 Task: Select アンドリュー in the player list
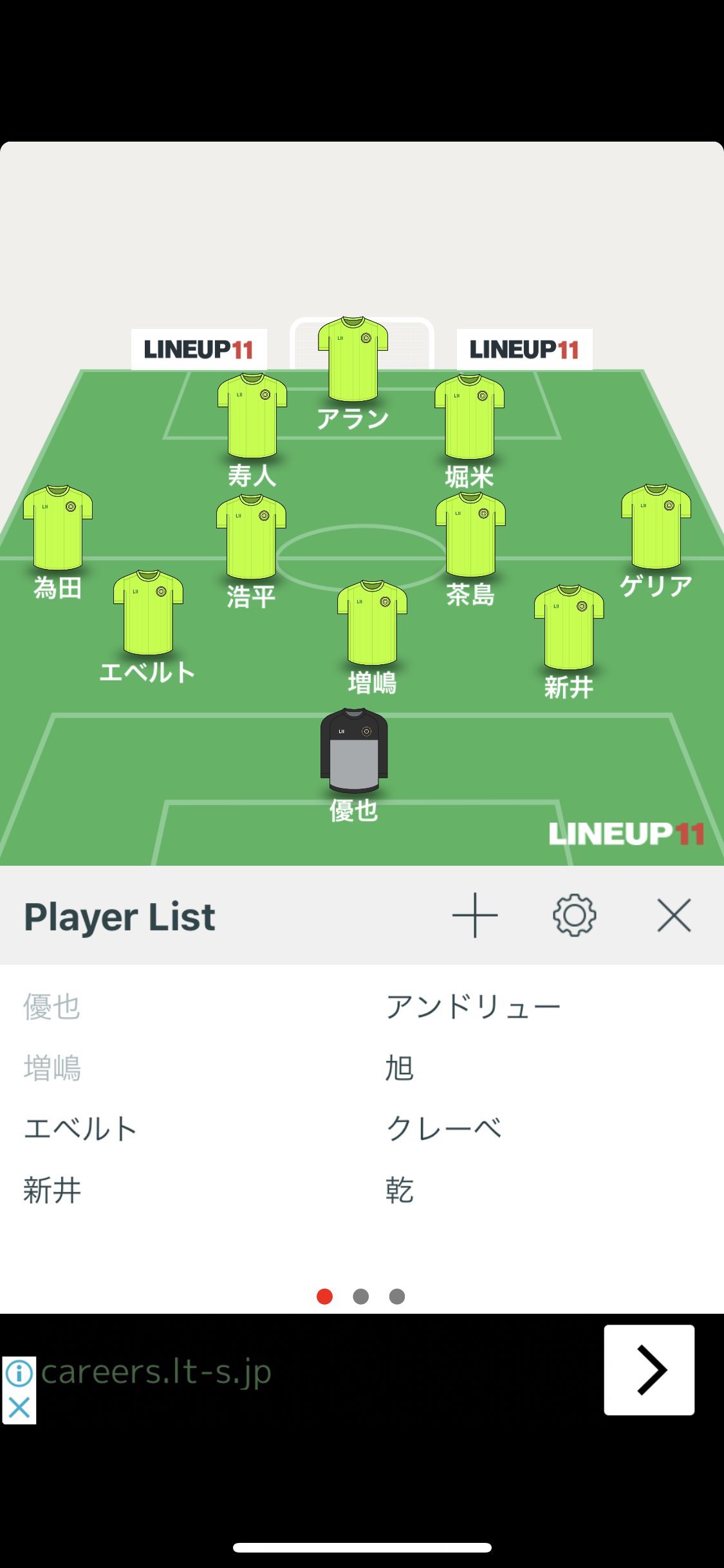click(x=473, y=1007)
